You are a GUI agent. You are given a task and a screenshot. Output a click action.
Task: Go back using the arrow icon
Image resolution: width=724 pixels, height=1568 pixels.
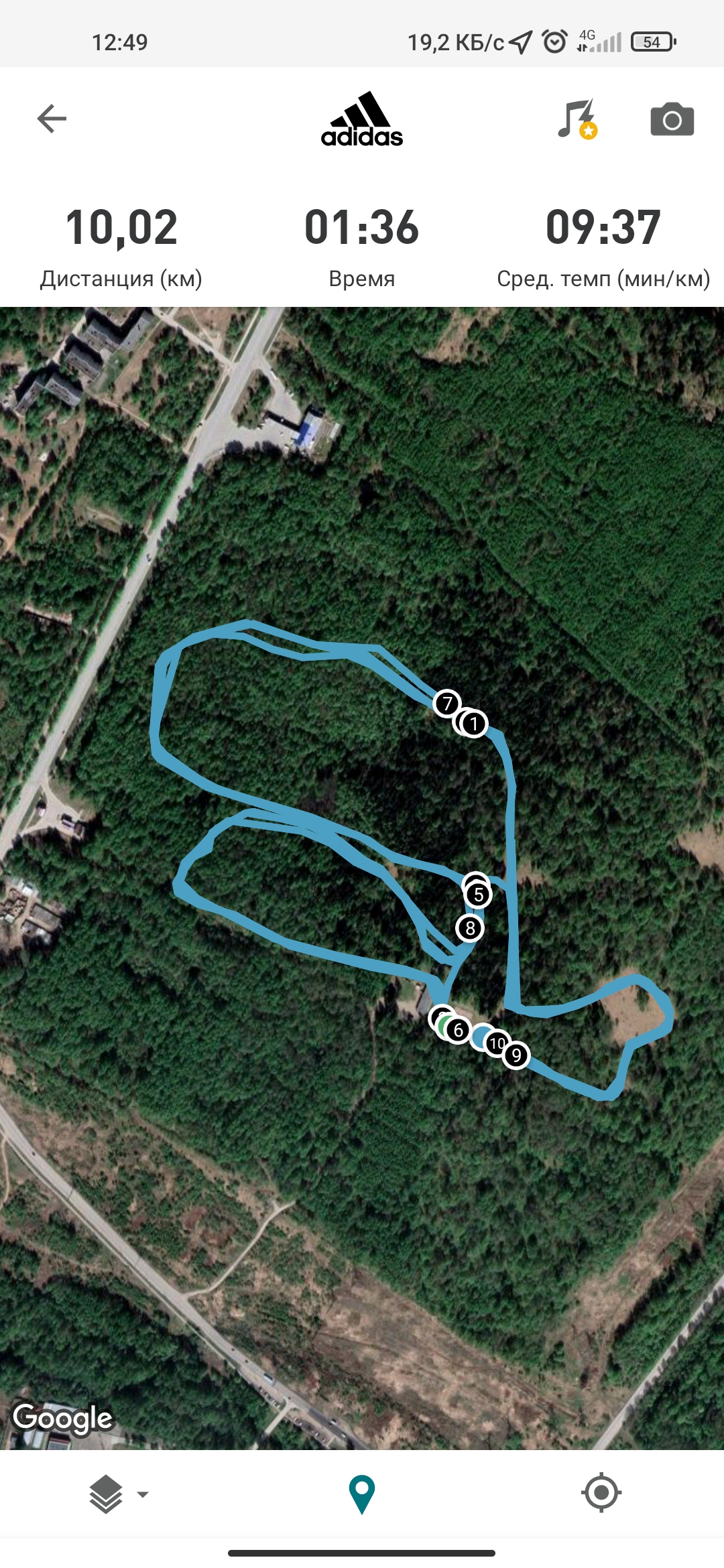coord(52,119)
